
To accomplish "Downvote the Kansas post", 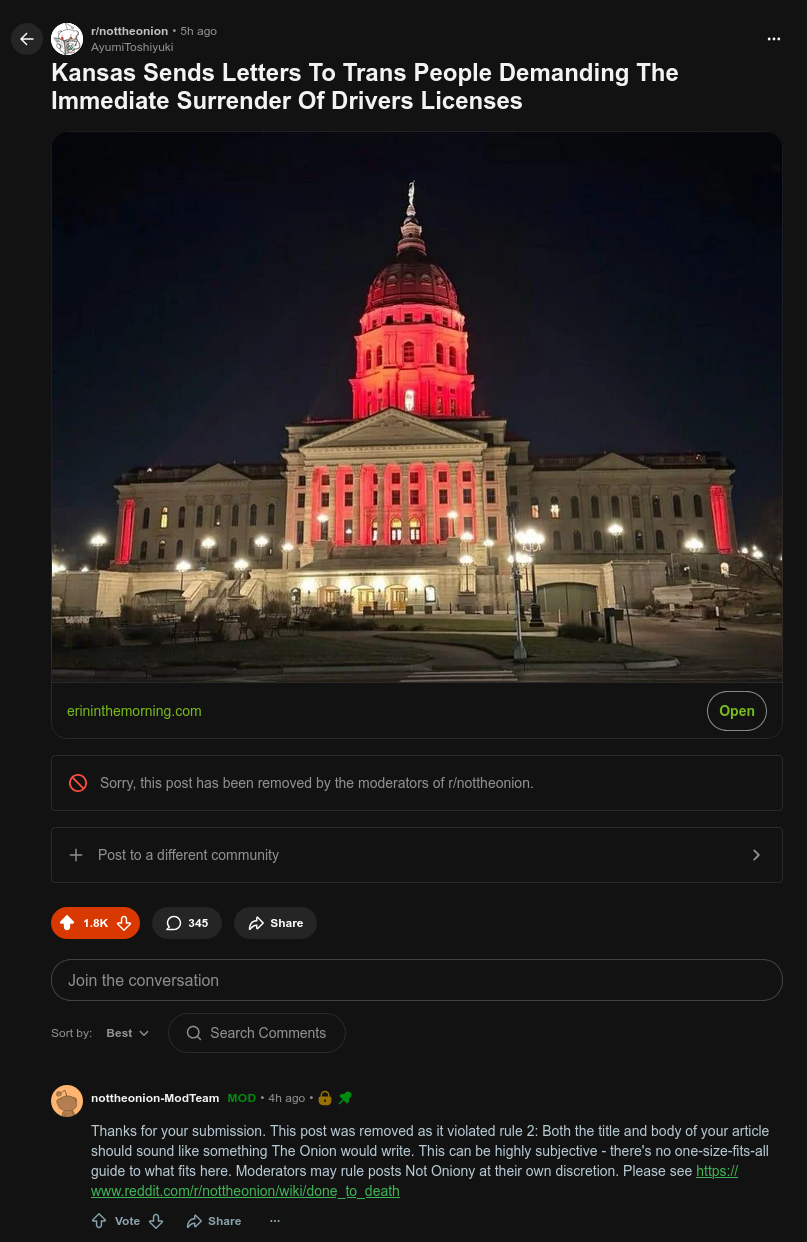I will [124, 923].
